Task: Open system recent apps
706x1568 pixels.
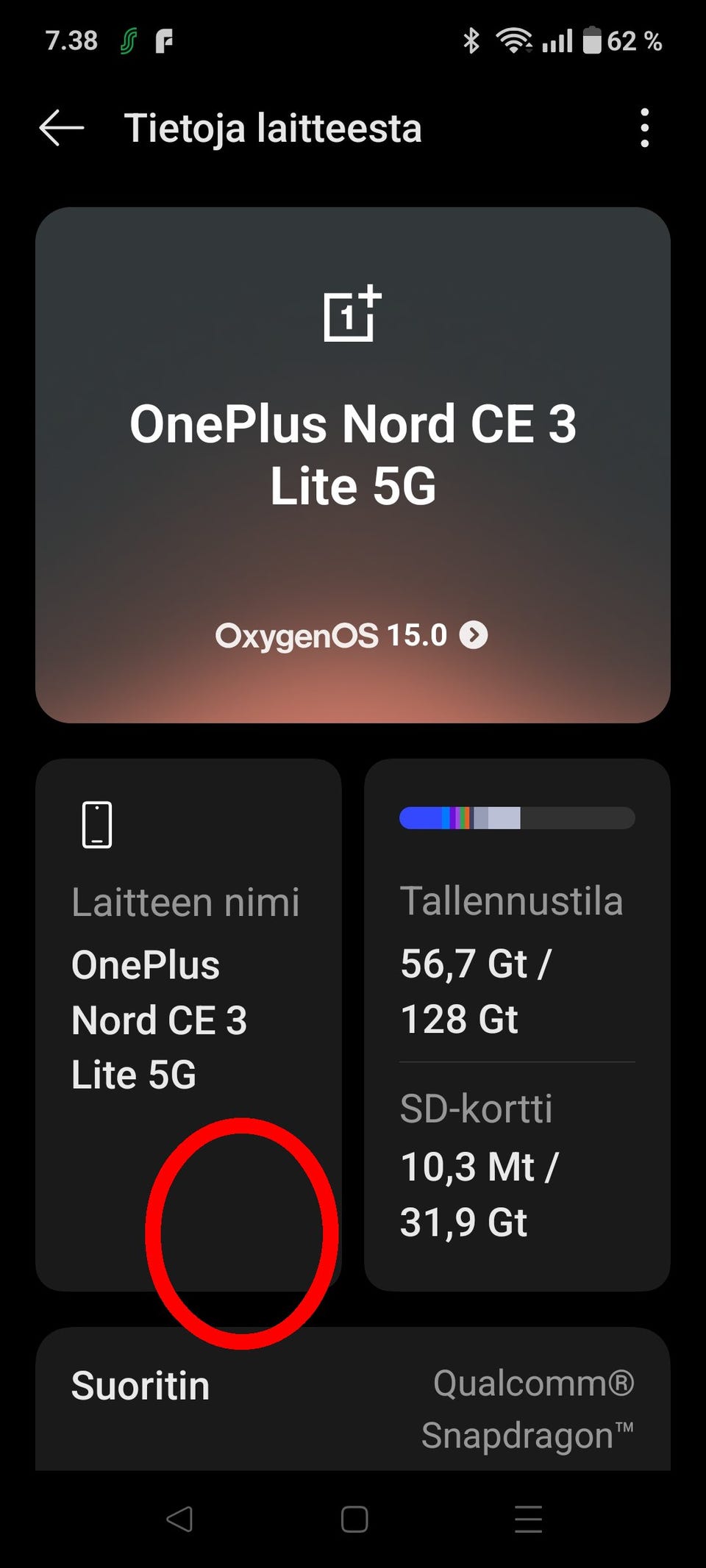Action: pos(529,1519)
